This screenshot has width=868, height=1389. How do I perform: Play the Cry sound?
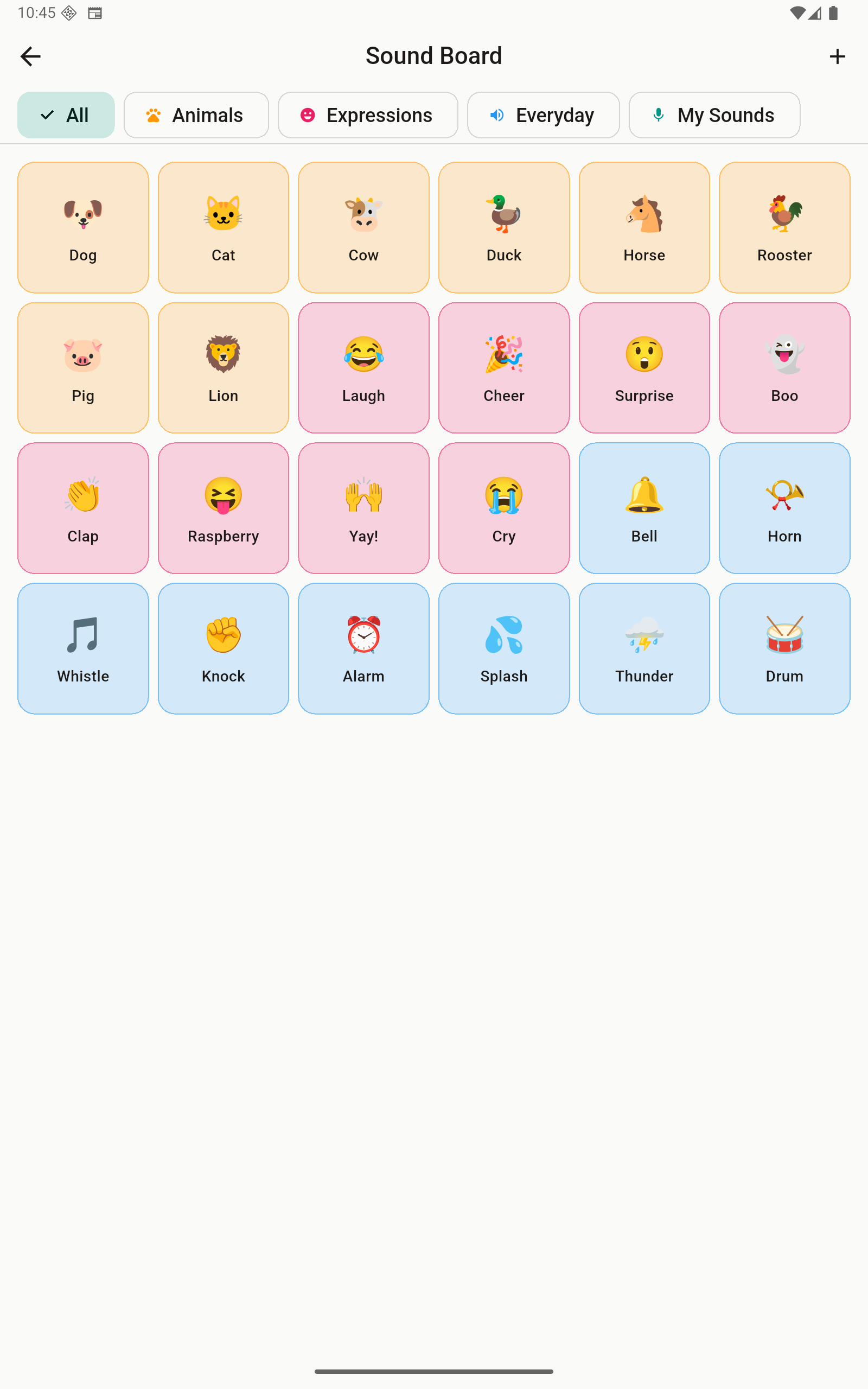[x=504, y=508]
